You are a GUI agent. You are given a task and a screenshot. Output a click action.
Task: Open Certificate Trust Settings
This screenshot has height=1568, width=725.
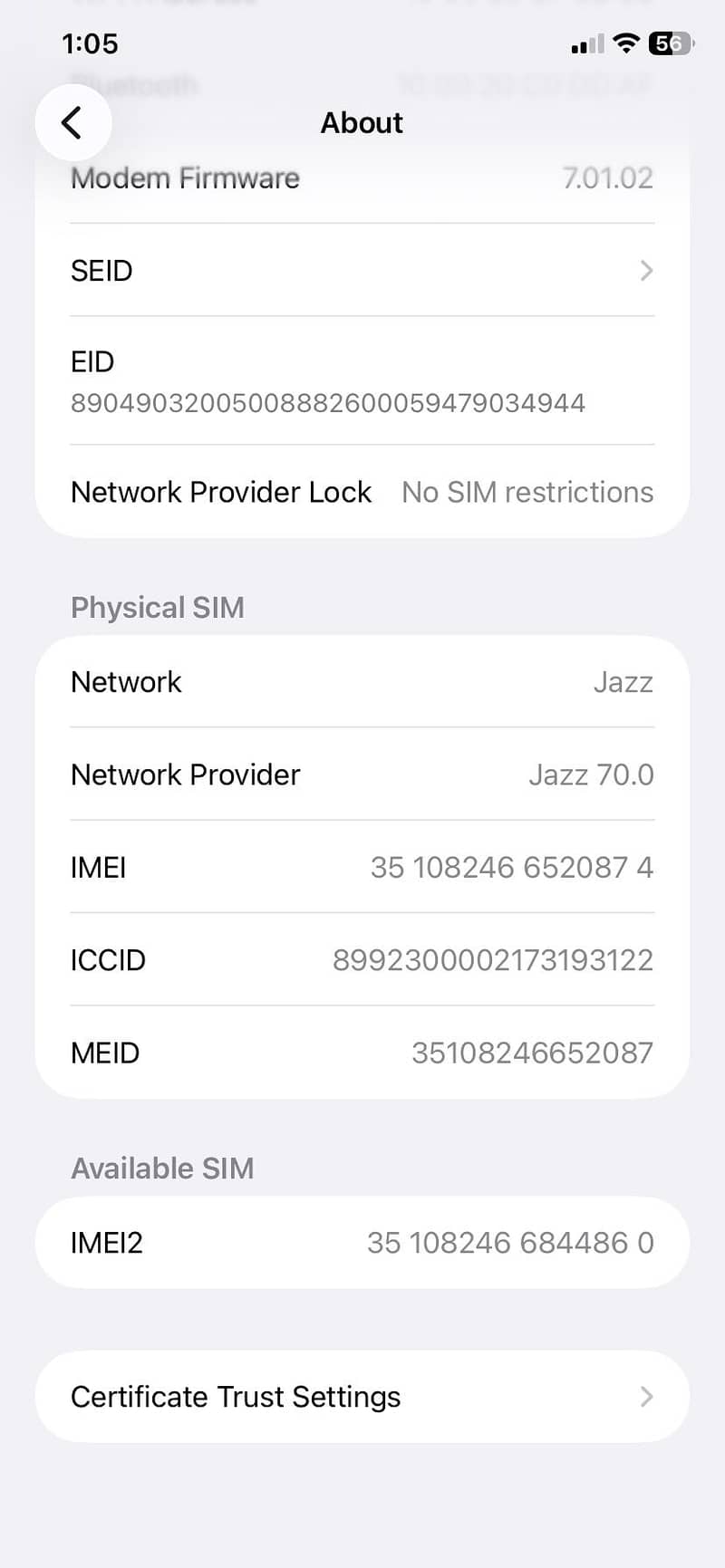362,1396
